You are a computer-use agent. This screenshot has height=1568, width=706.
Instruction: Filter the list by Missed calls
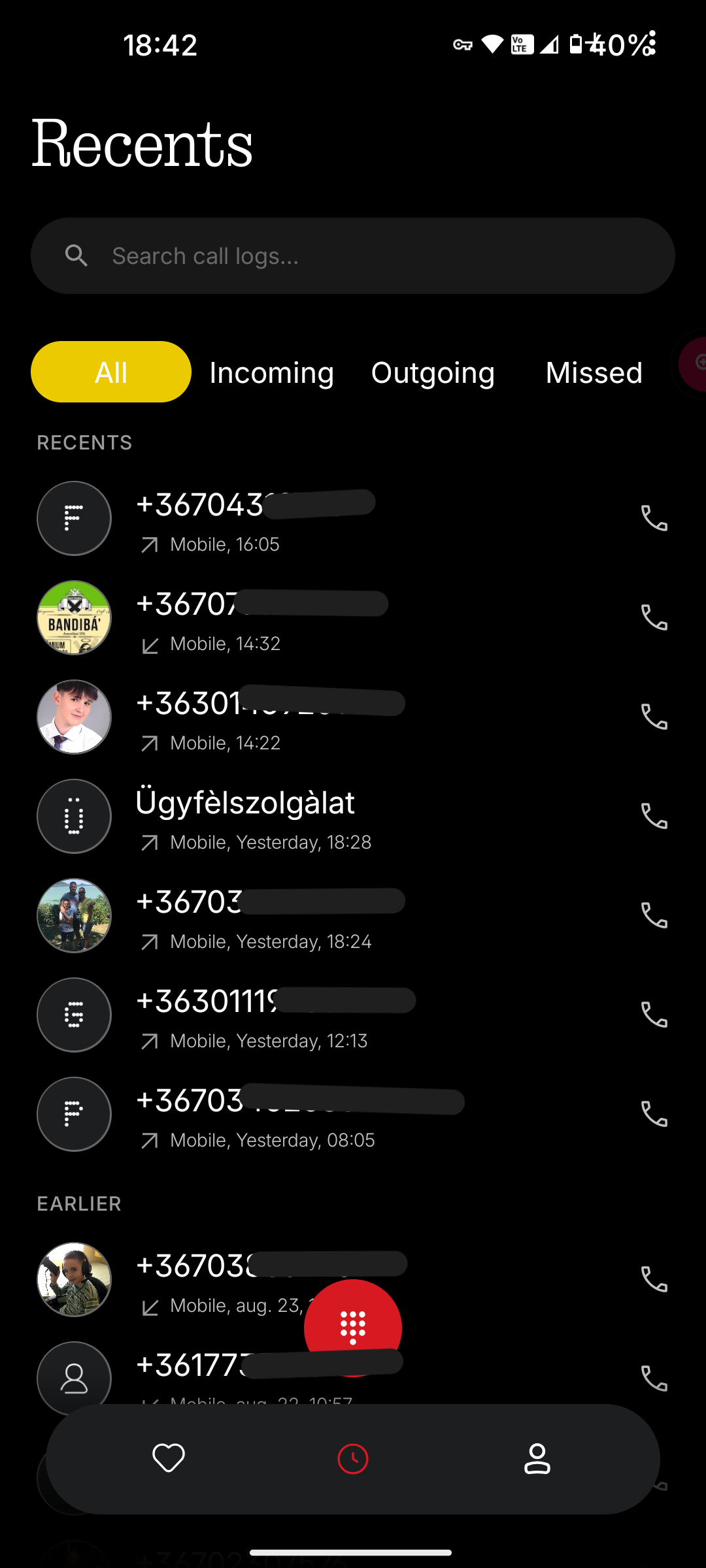coord(594,372)
